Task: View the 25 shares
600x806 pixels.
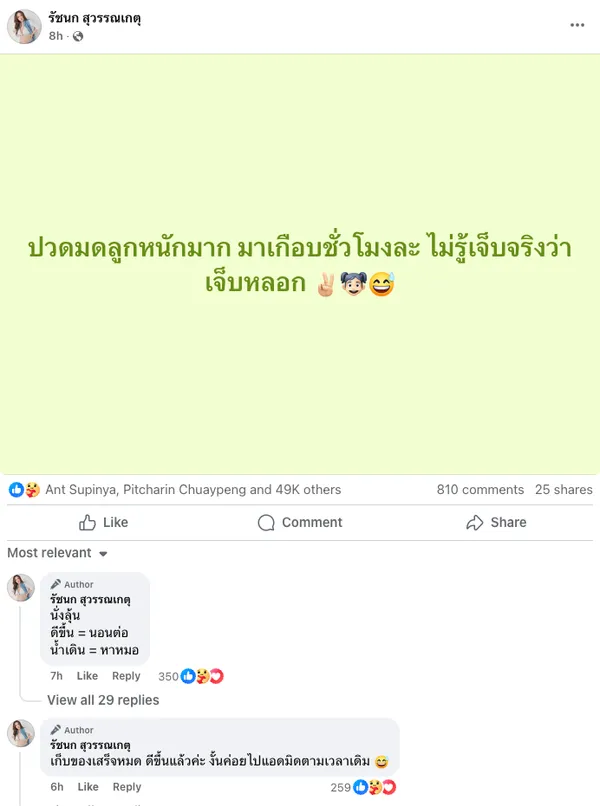Action: click(563, 490)
